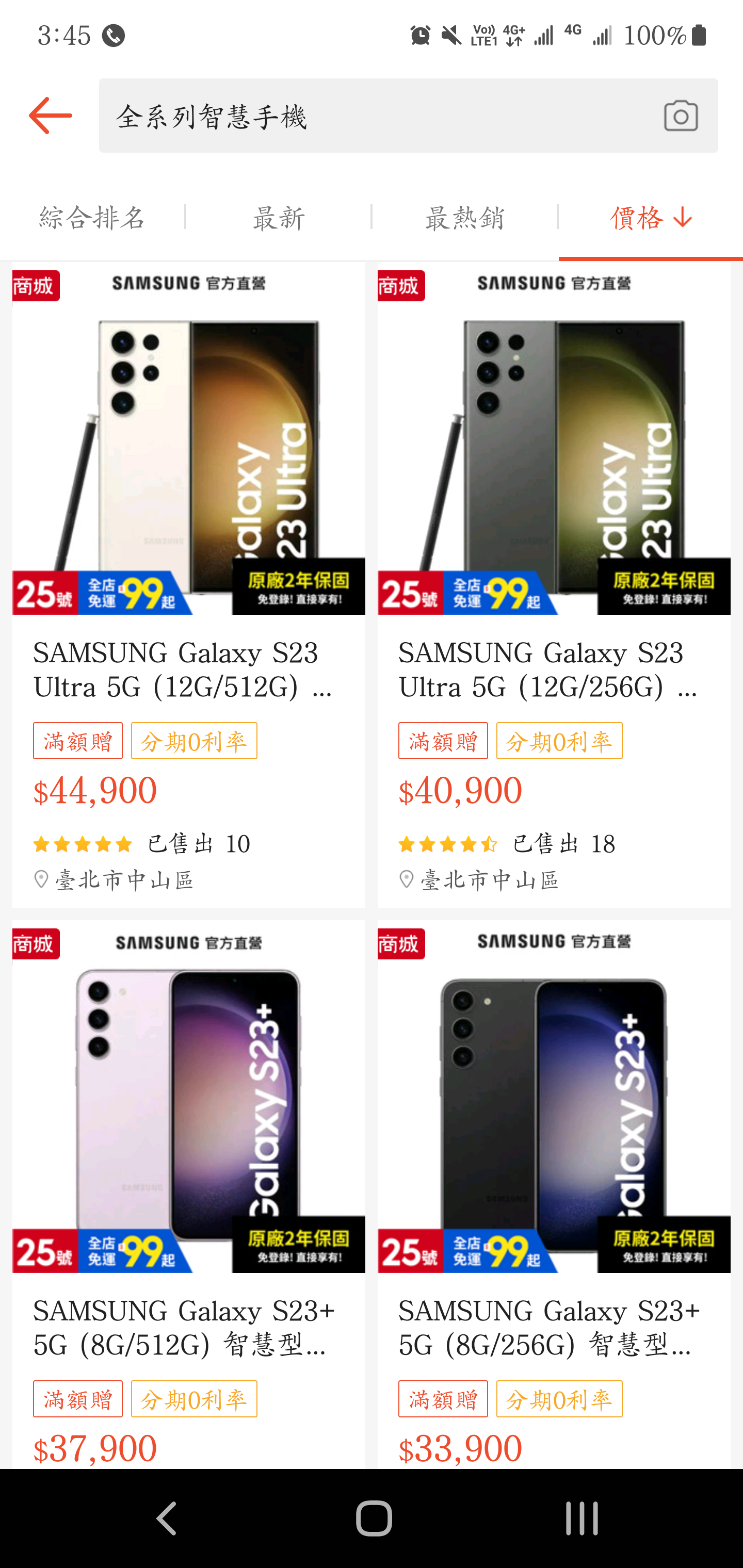Switch to the 綜合排名 tab

coord(92,218)
